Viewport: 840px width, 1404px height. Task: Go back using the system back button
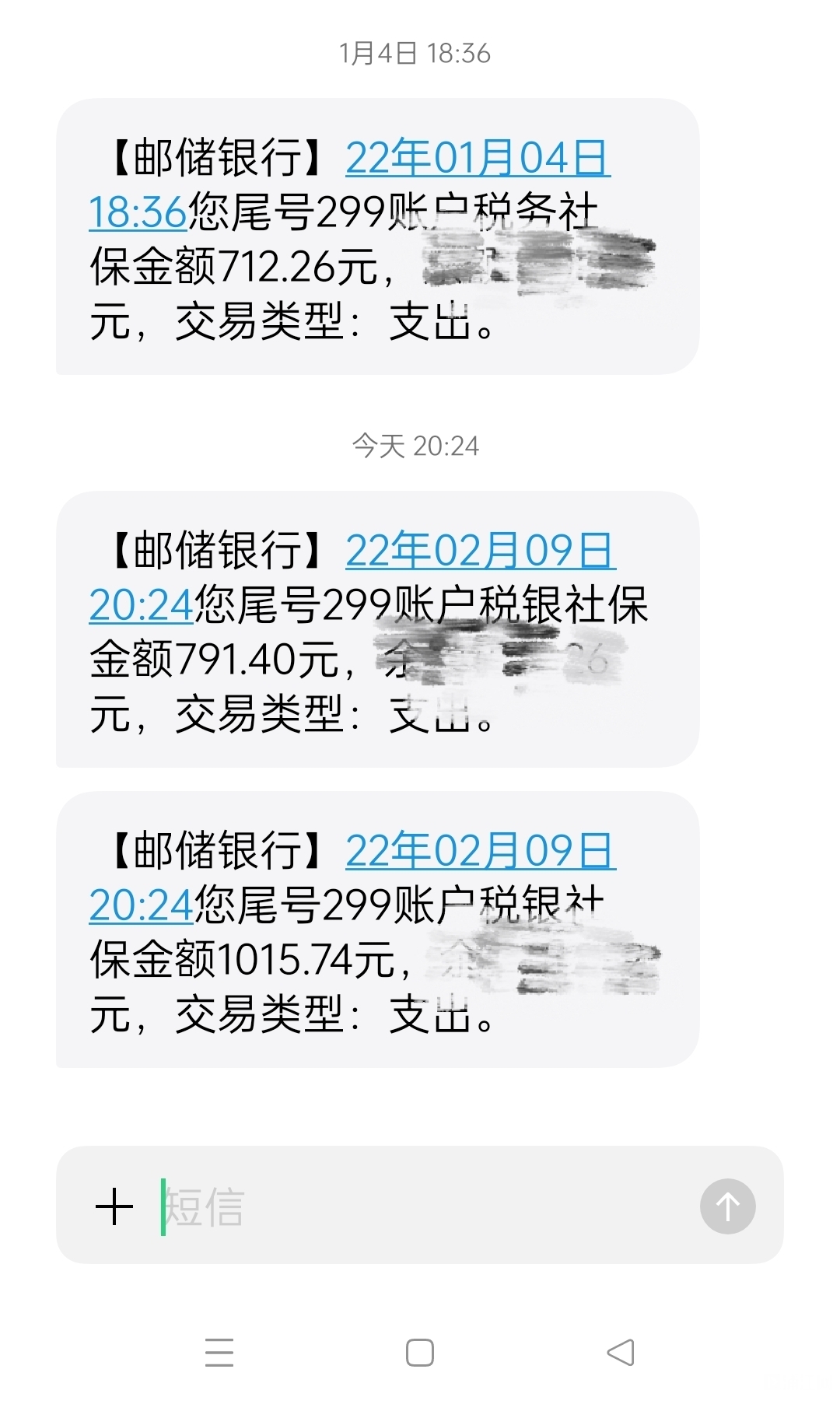pos(621,1353)
